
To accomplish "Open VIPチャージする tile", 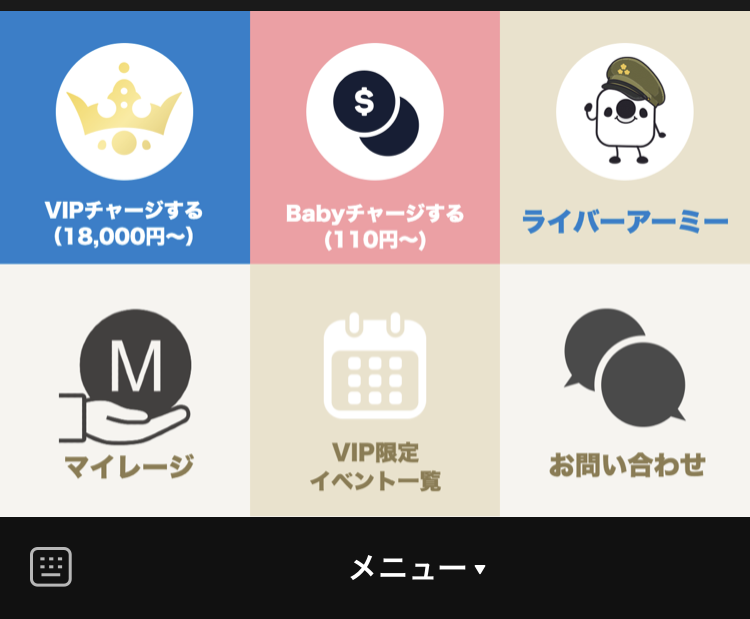I will pos(124,137).
